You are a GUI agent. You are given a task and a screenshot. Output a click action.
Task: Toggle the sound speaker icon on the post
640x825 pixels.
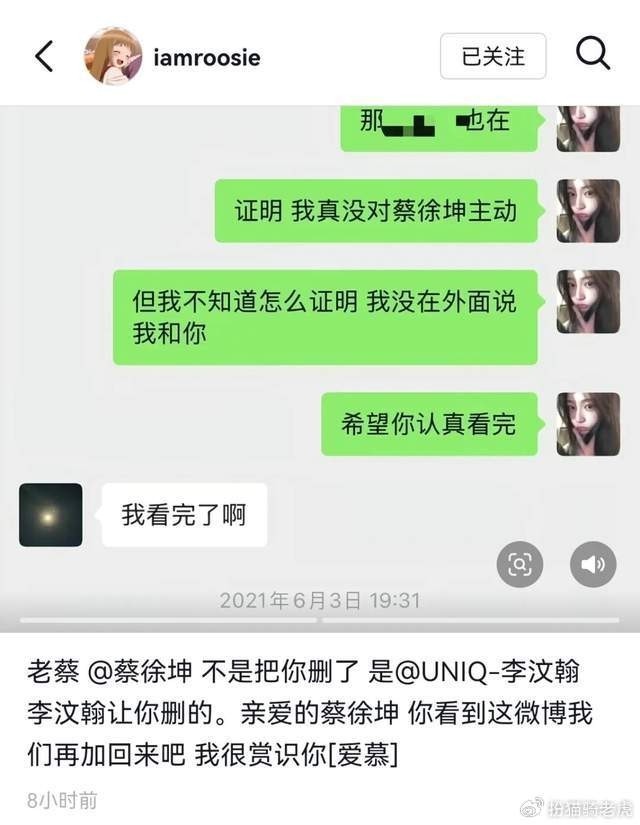[x=592, y=564]
